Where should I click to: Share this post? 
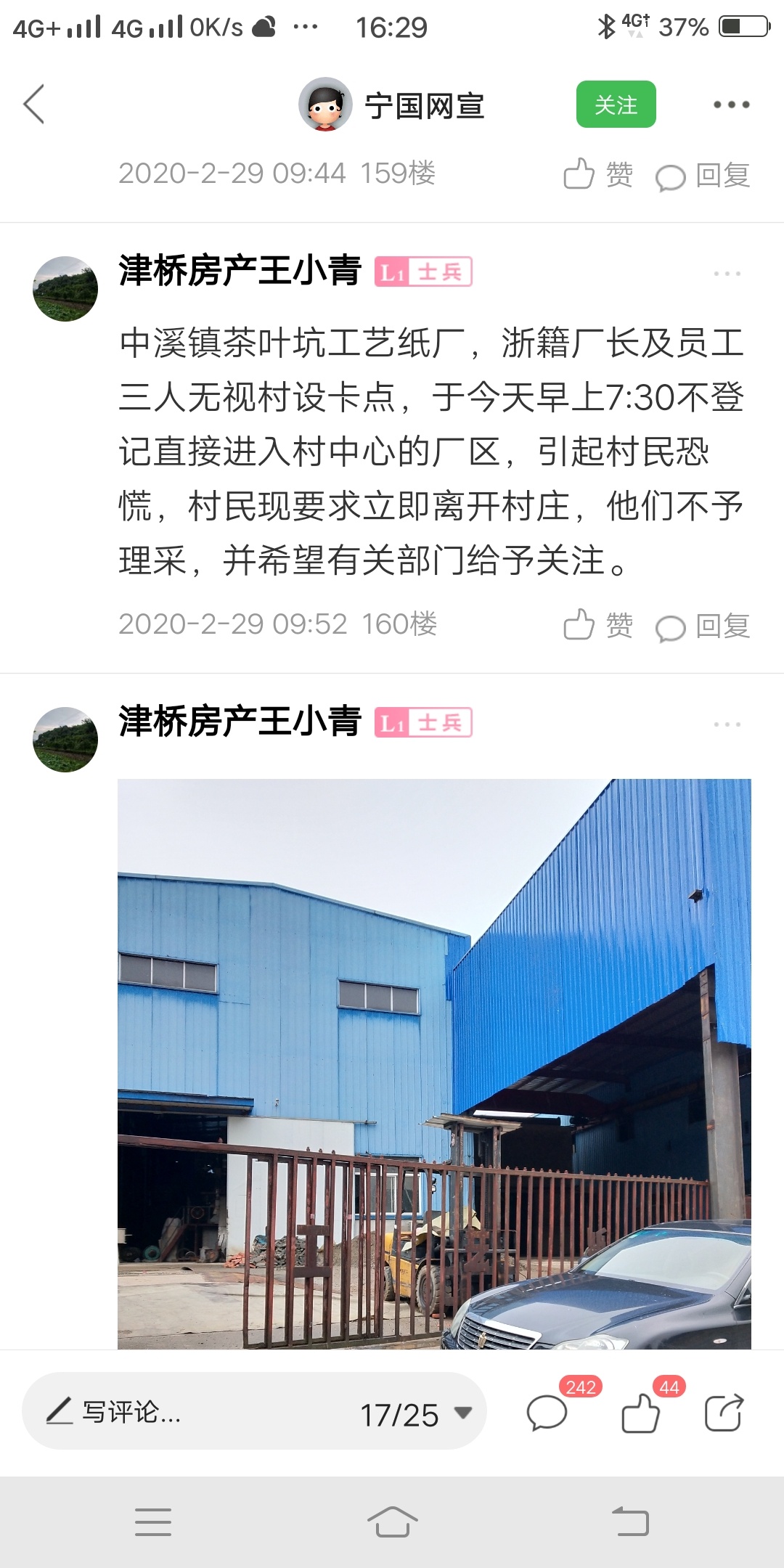point(724,1413)
